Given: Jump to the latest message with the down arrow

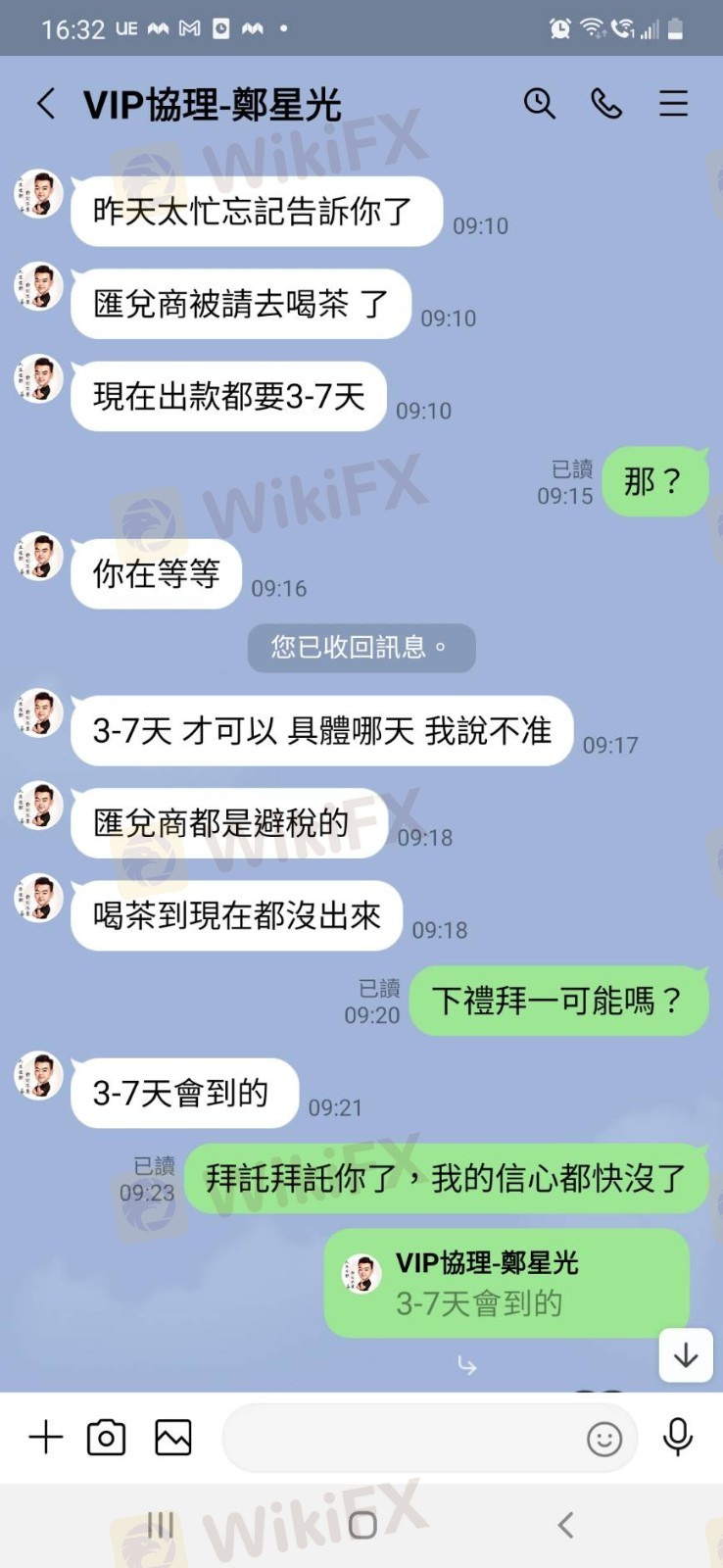Looking at the screenshot, I should [686, 1355].
